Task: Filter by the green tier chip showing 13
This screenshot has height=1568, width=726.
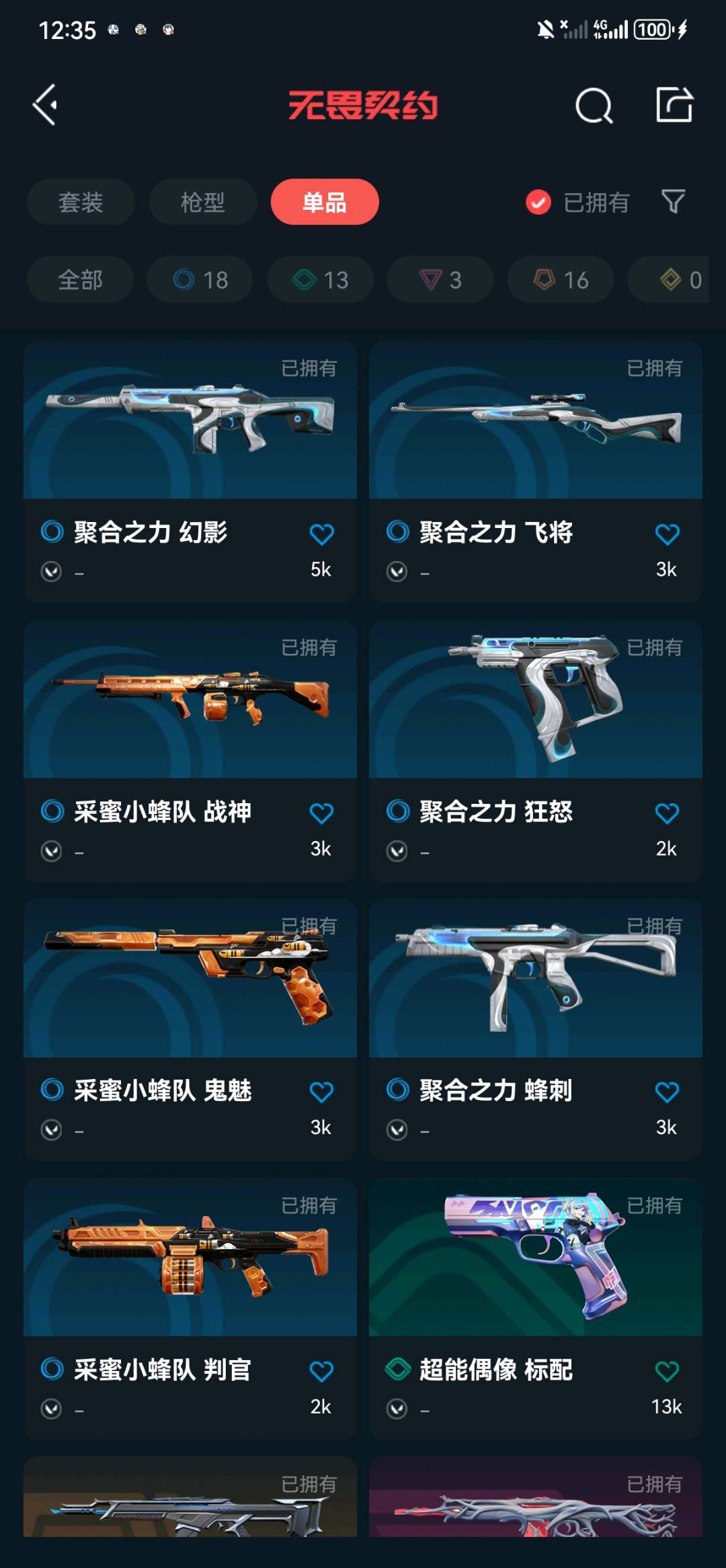Action: click(x=320, y=279)
